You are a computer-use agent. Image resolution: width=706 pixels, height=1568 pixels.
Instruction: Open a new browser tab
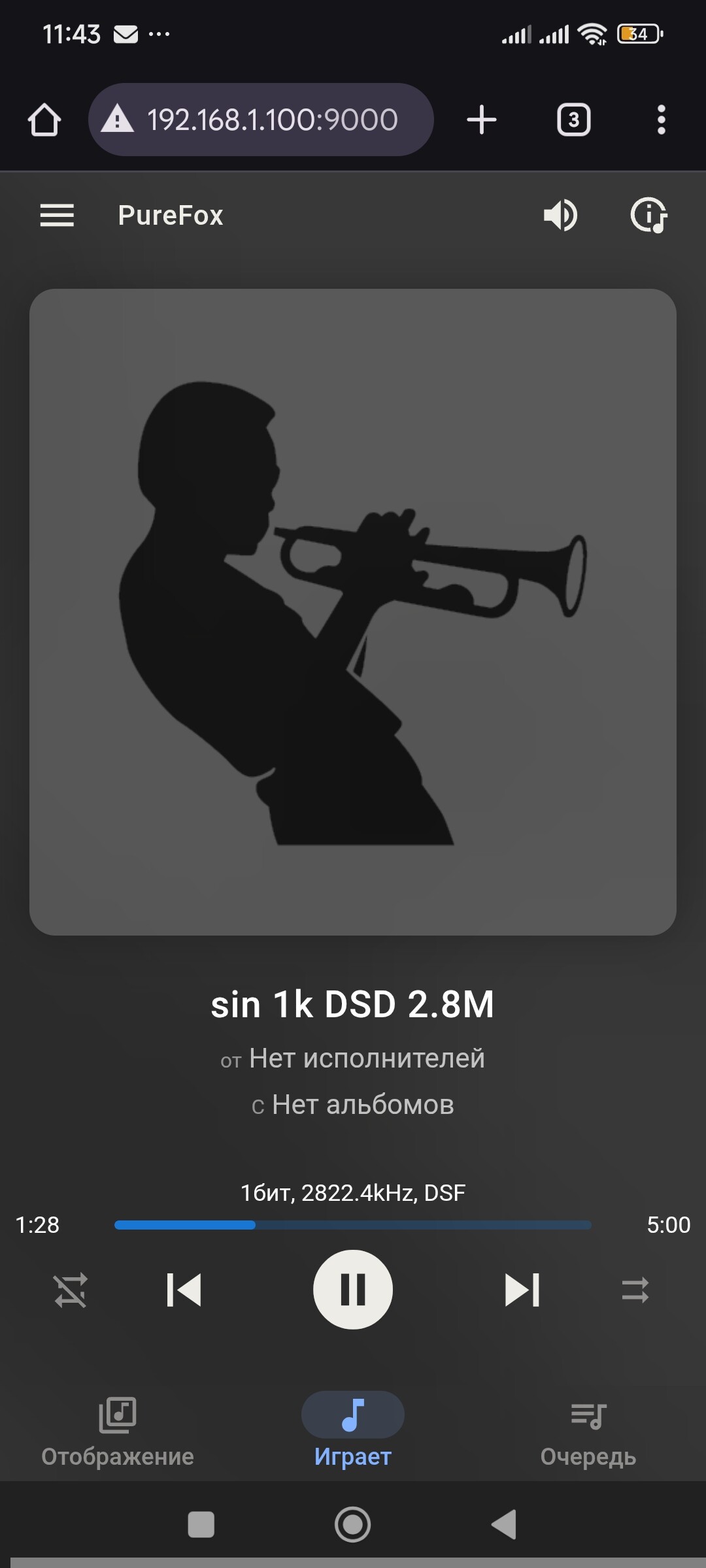(x=482, y=120)
